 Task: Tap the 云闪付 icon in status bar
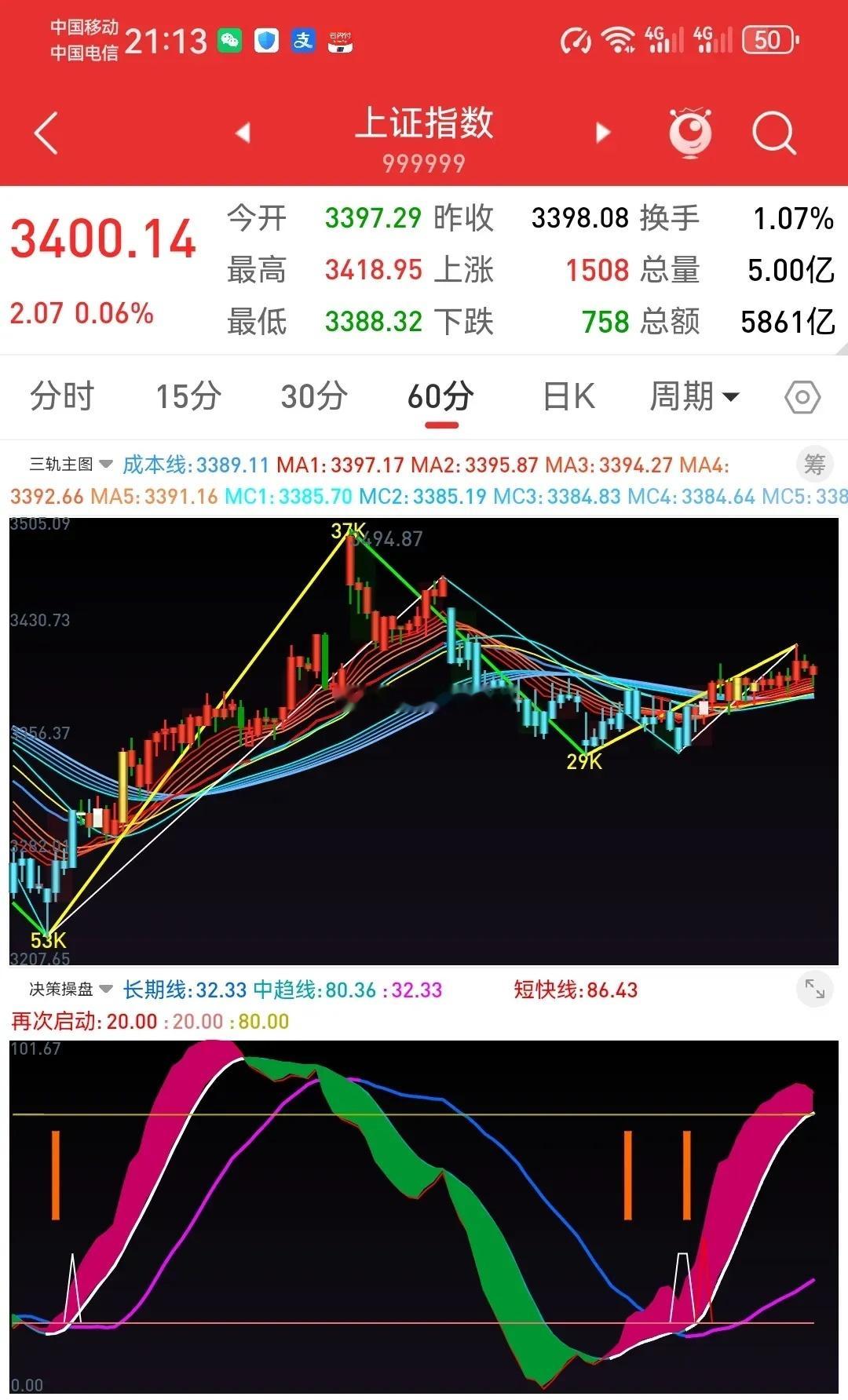tap(339, 40)
